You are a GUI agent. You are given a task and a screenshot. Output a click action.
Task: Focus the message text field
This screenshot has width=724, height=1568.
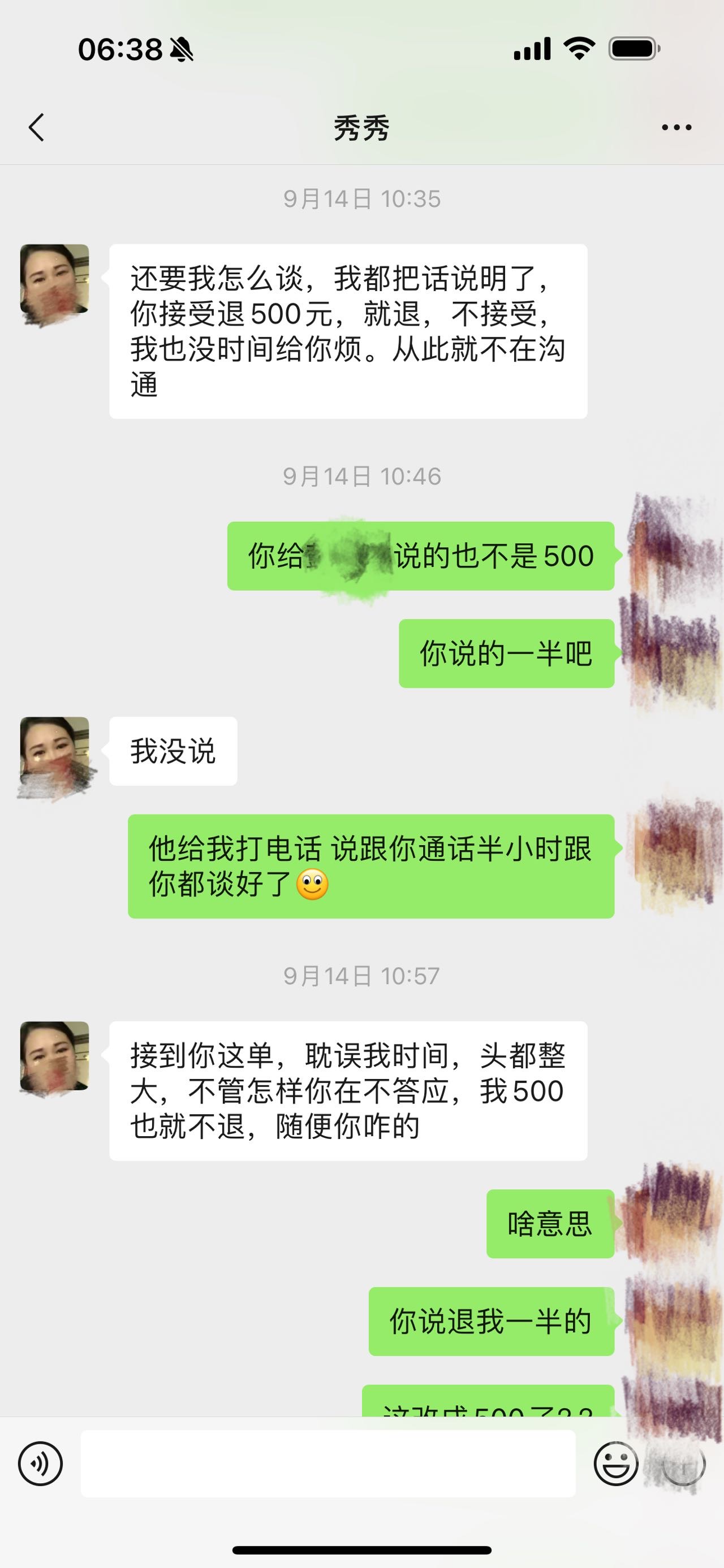327,1464
